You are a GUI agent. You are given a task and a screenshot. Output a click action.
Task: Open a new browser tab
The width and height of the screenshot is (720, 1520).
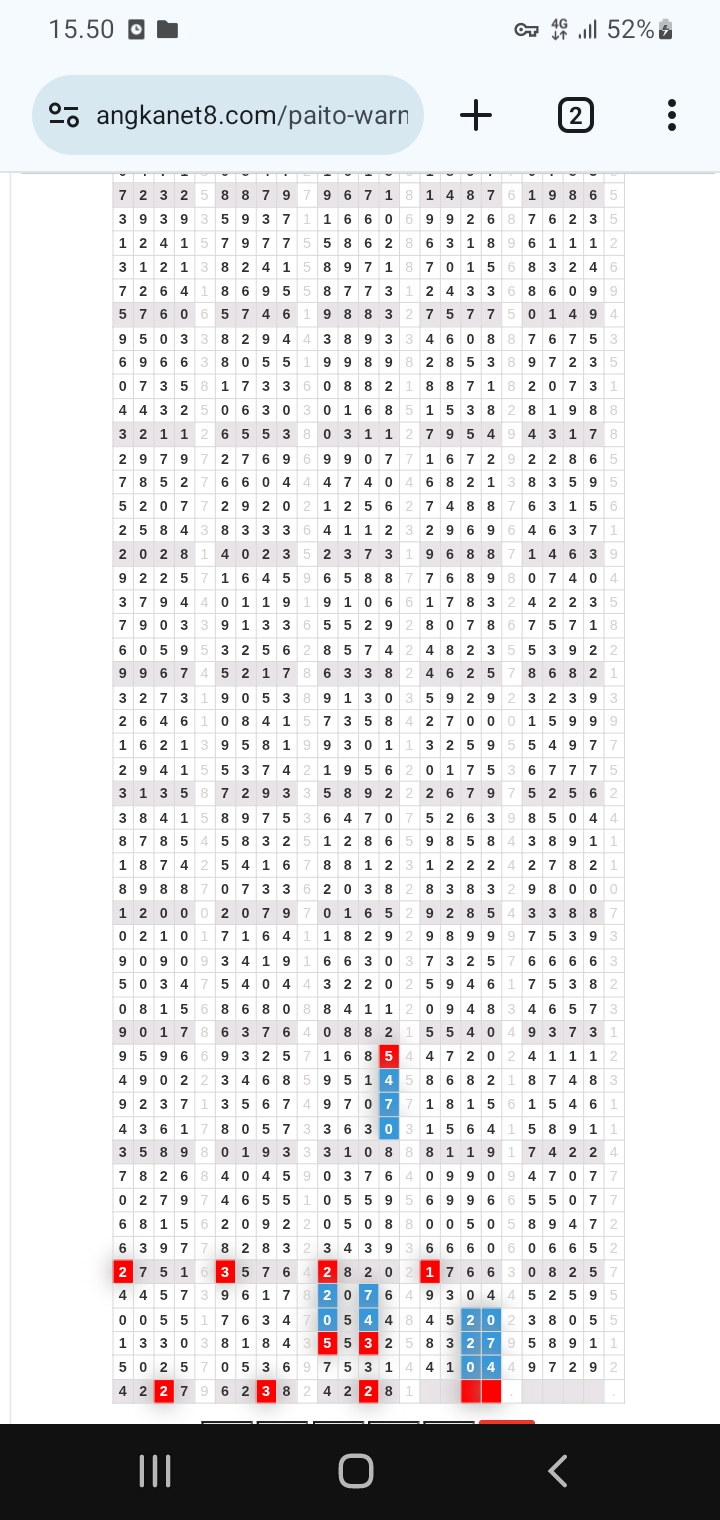tap(476, 116)
